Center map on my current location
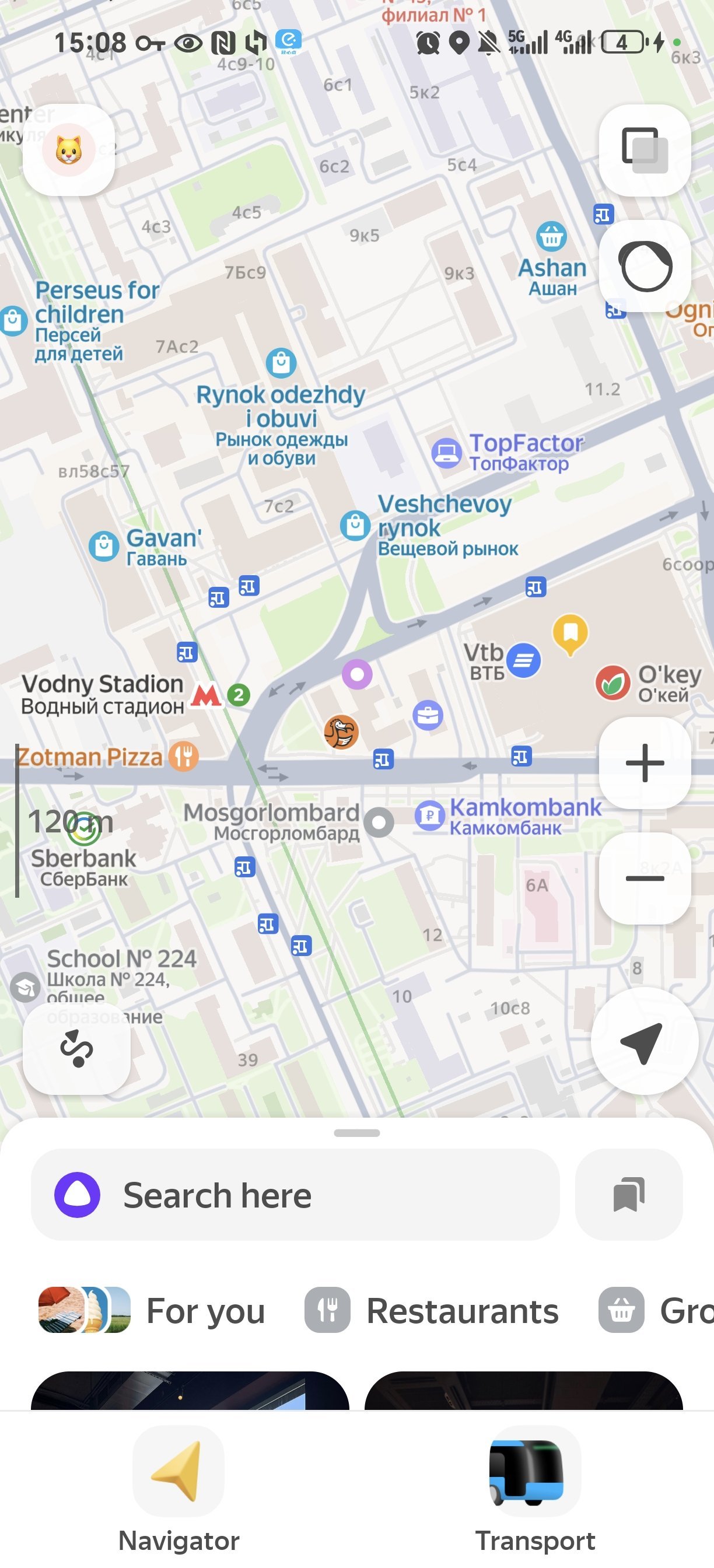 (643, 1041)
